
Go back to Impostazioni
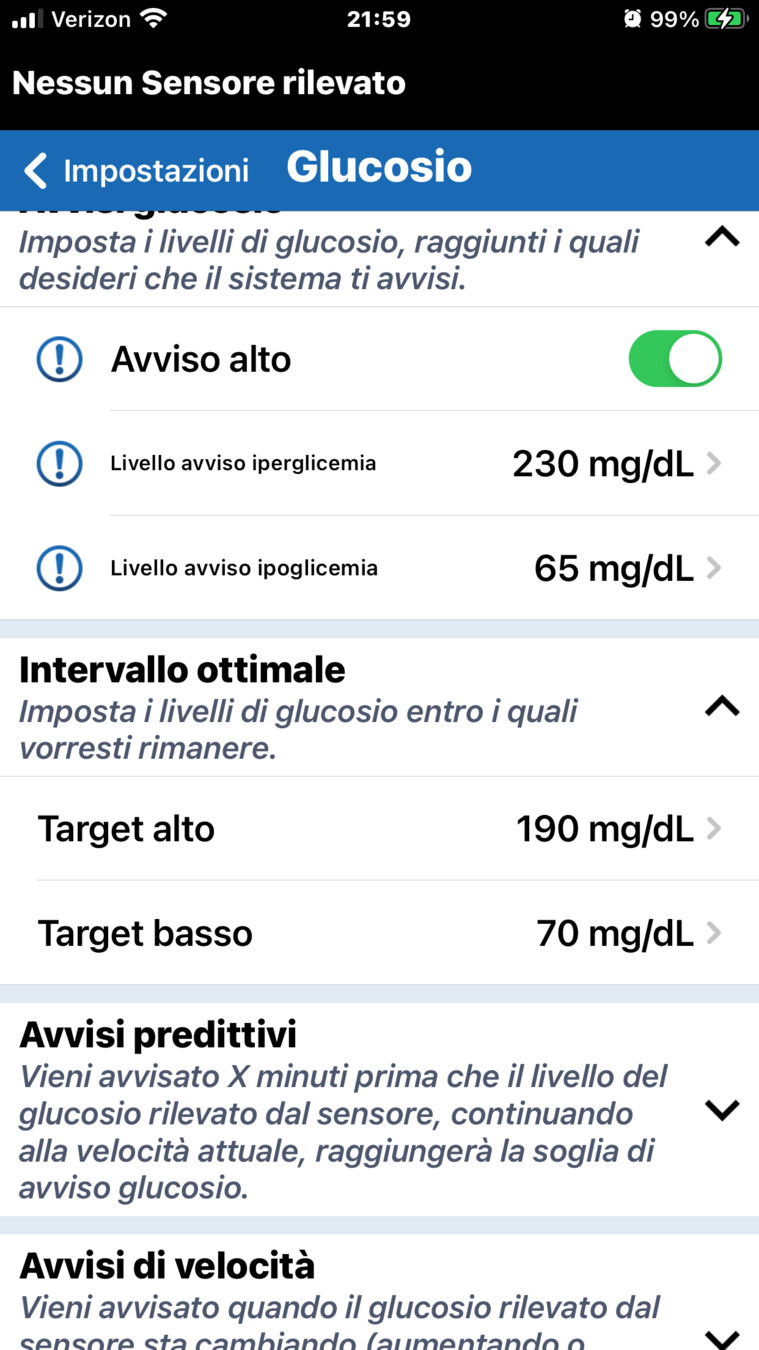click(137, 170)
